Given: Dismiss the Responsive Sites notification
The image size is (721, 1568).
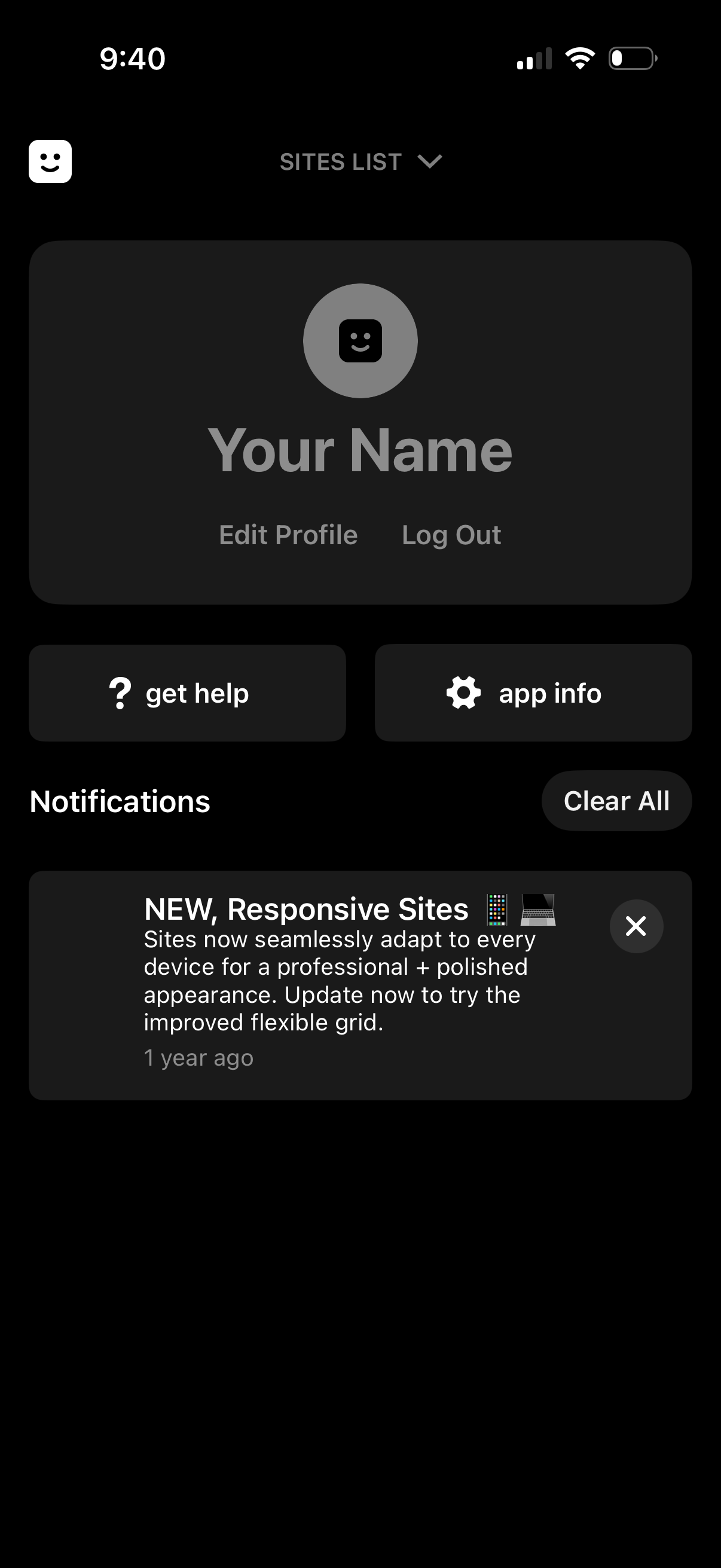Looking at the screenshot, I should (x=636, y=926).
